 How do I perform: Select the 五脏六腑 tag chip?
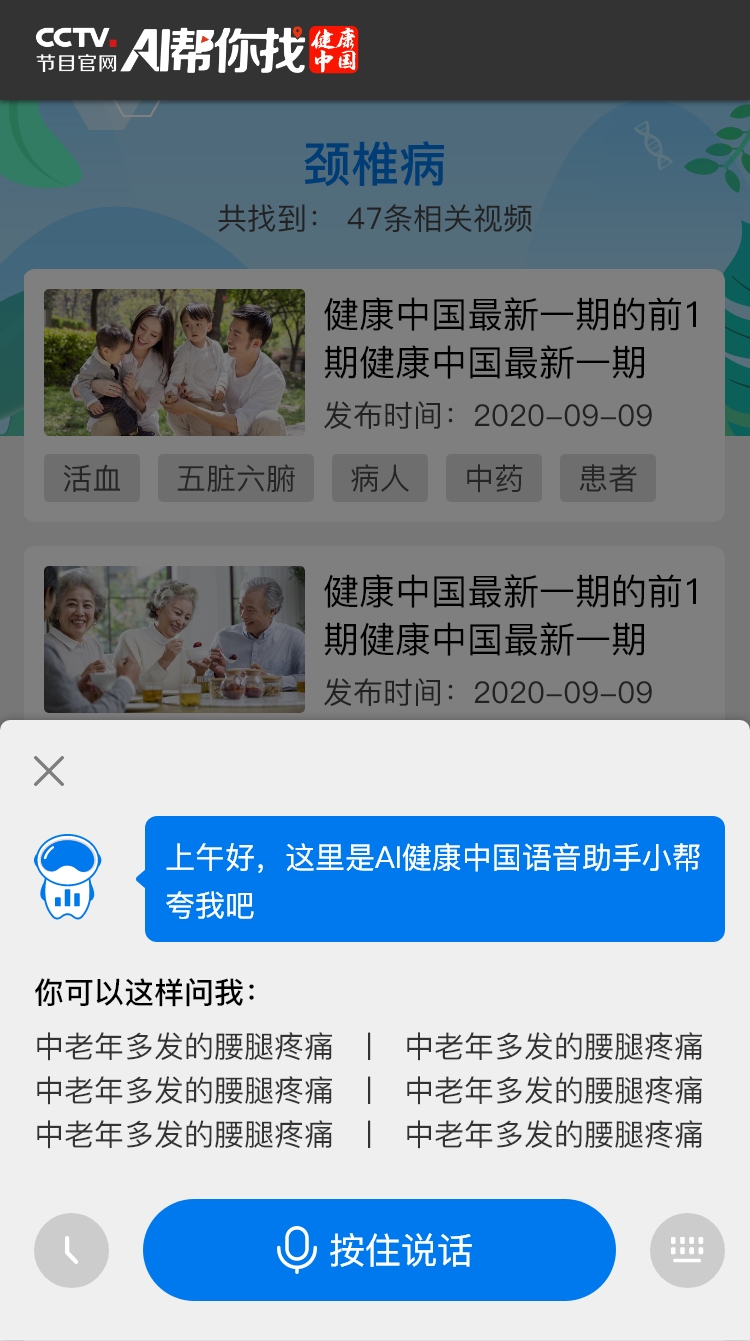tap(236, 479)
